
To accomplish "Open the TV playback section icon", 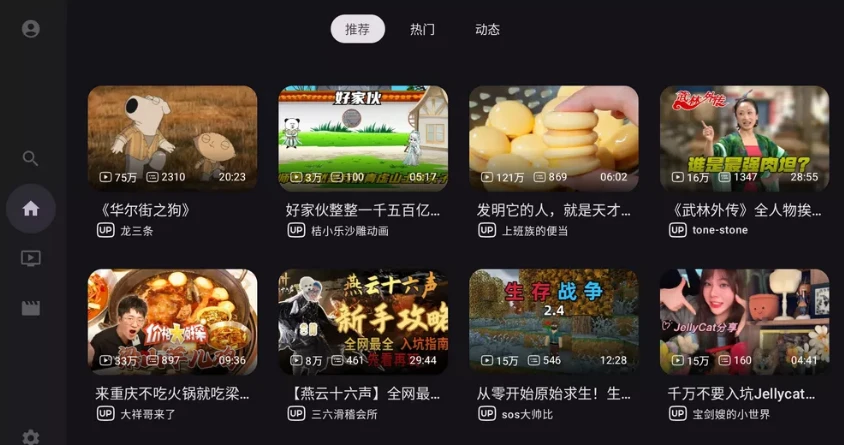I will click(x=31, y=258).
